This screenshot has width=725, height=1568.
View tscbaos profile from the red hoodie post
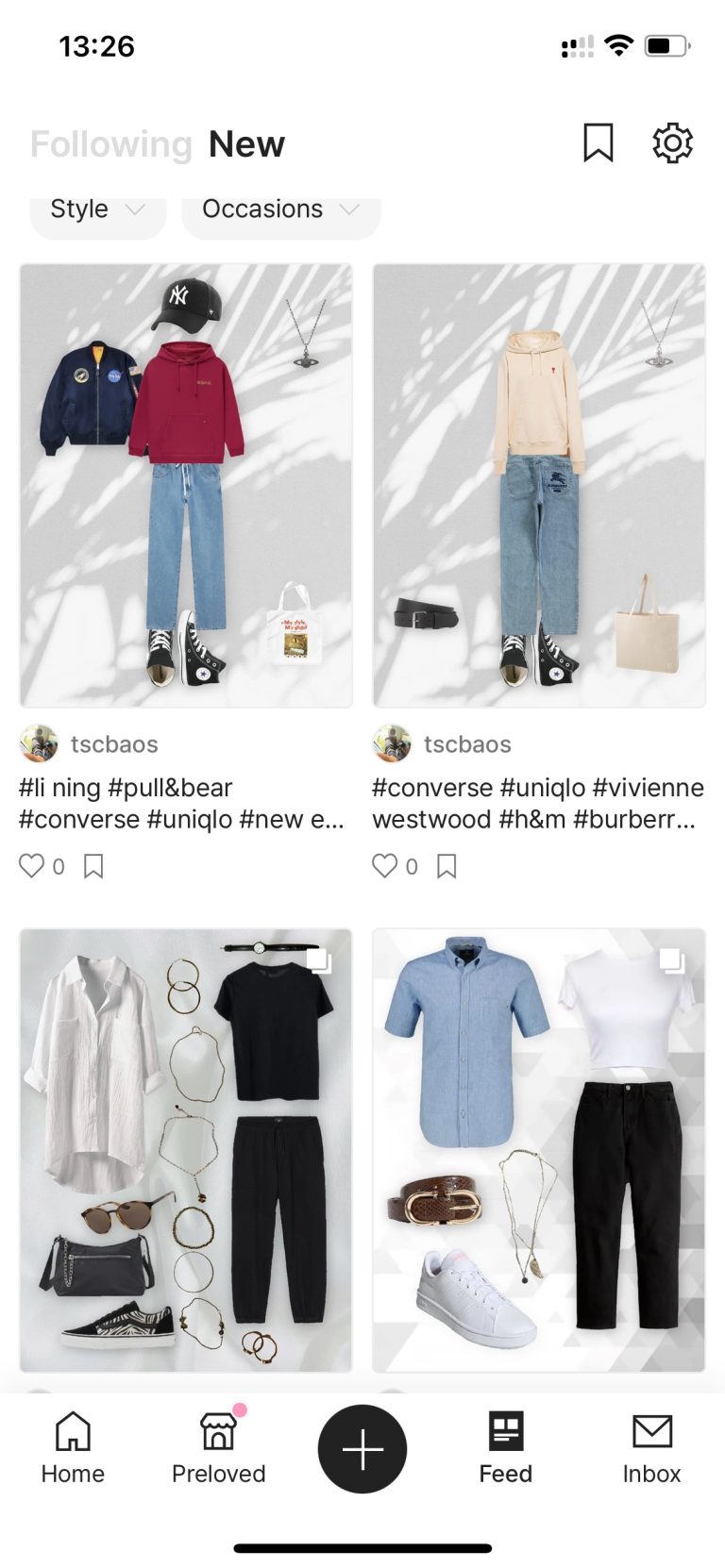pyautogui.click(x=113, y=744)
